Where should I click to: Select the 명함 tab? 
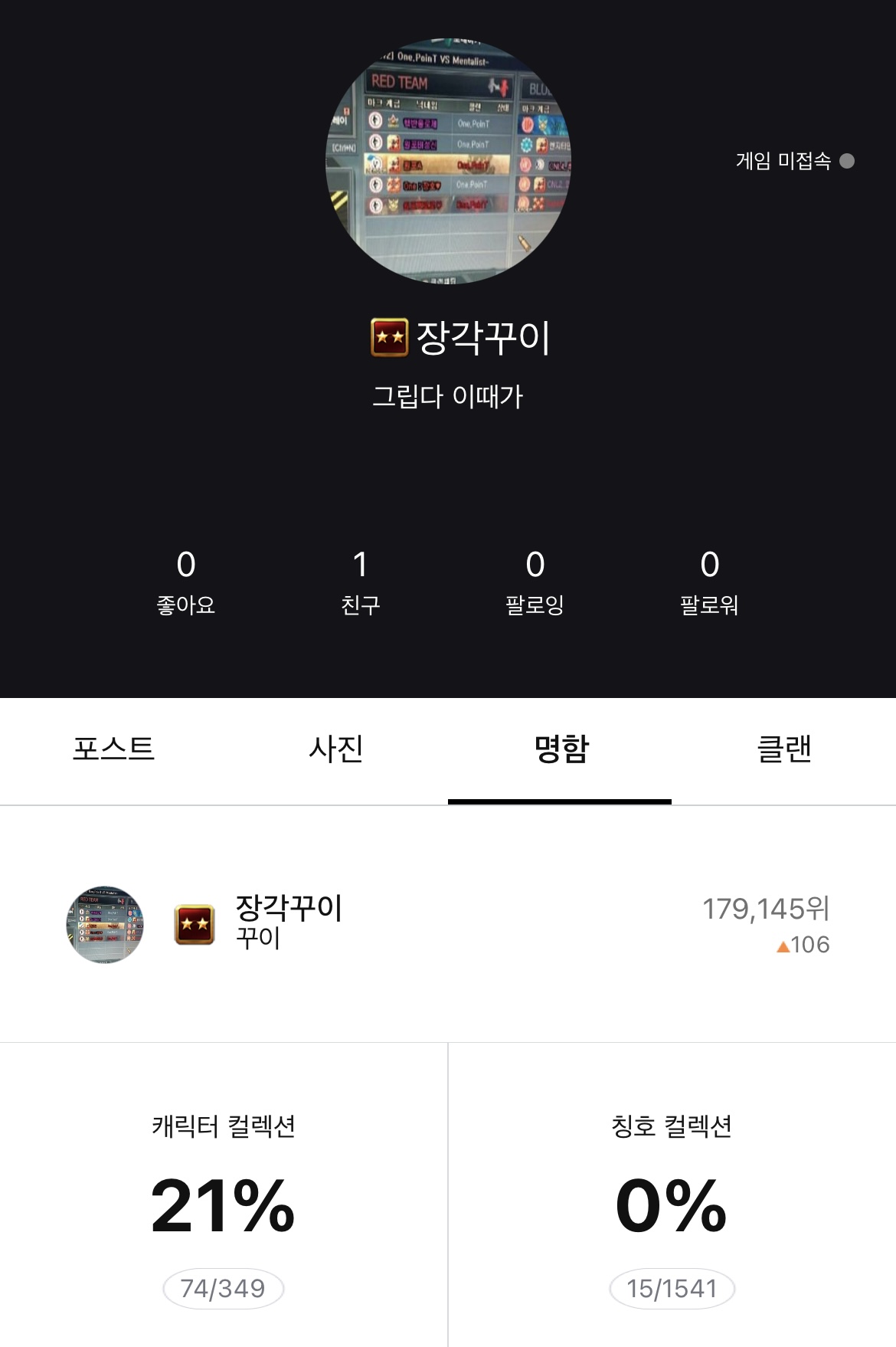click(561, 749)
